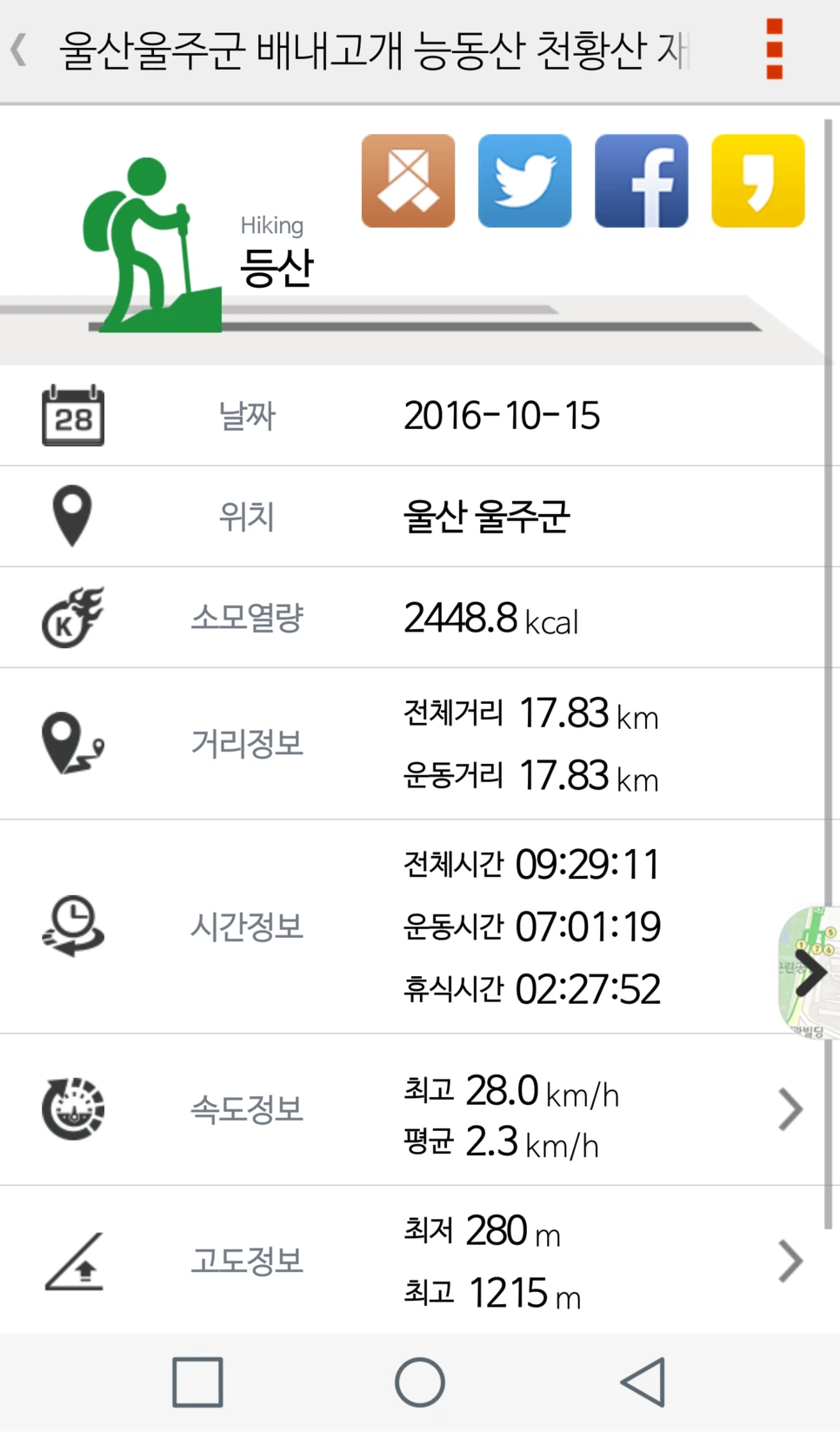Screen dimensions: 840x1432
Task: Share the record to Facebook
Action: pos(641,180)
